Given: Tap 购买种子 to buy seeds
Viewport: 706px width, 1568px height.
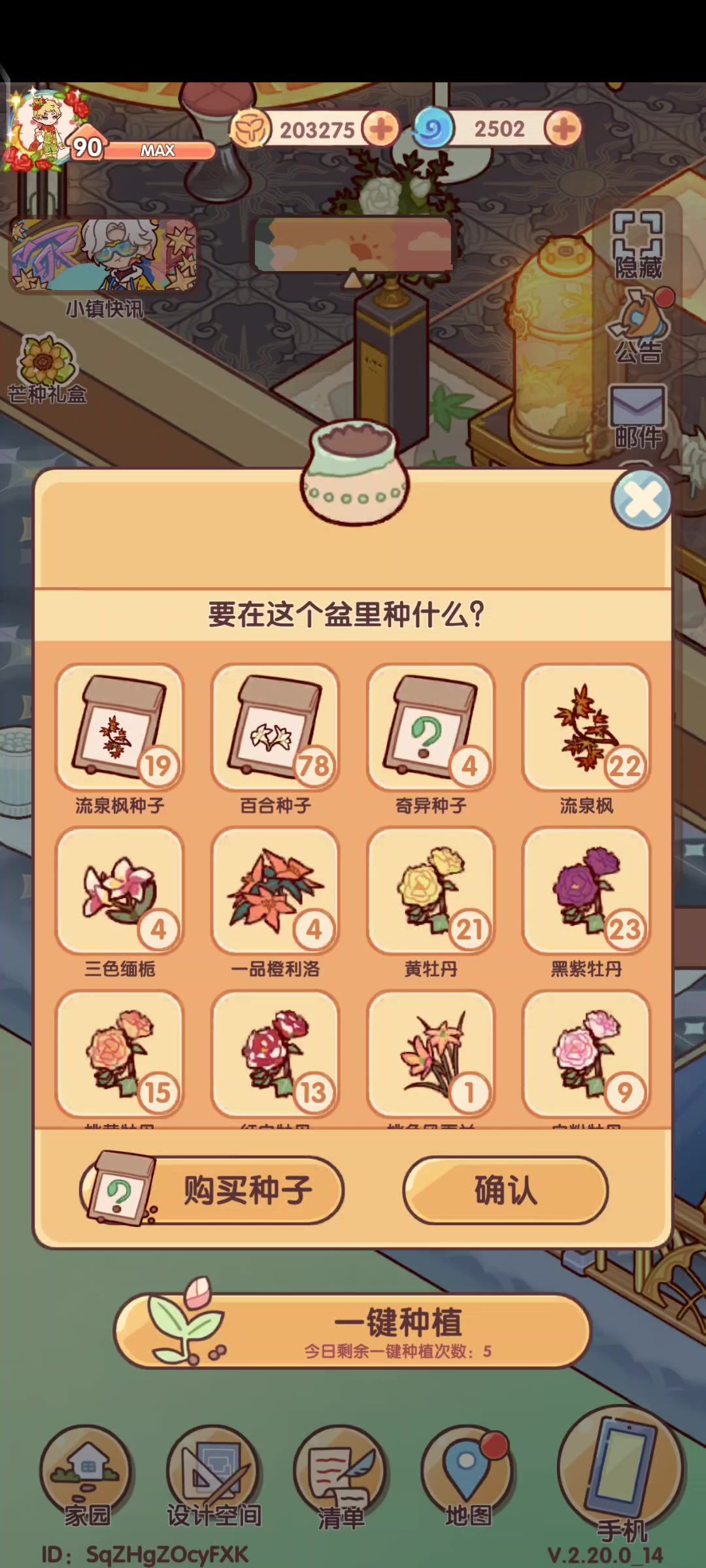Looking at the screenshot, I should coord(212,1190).
